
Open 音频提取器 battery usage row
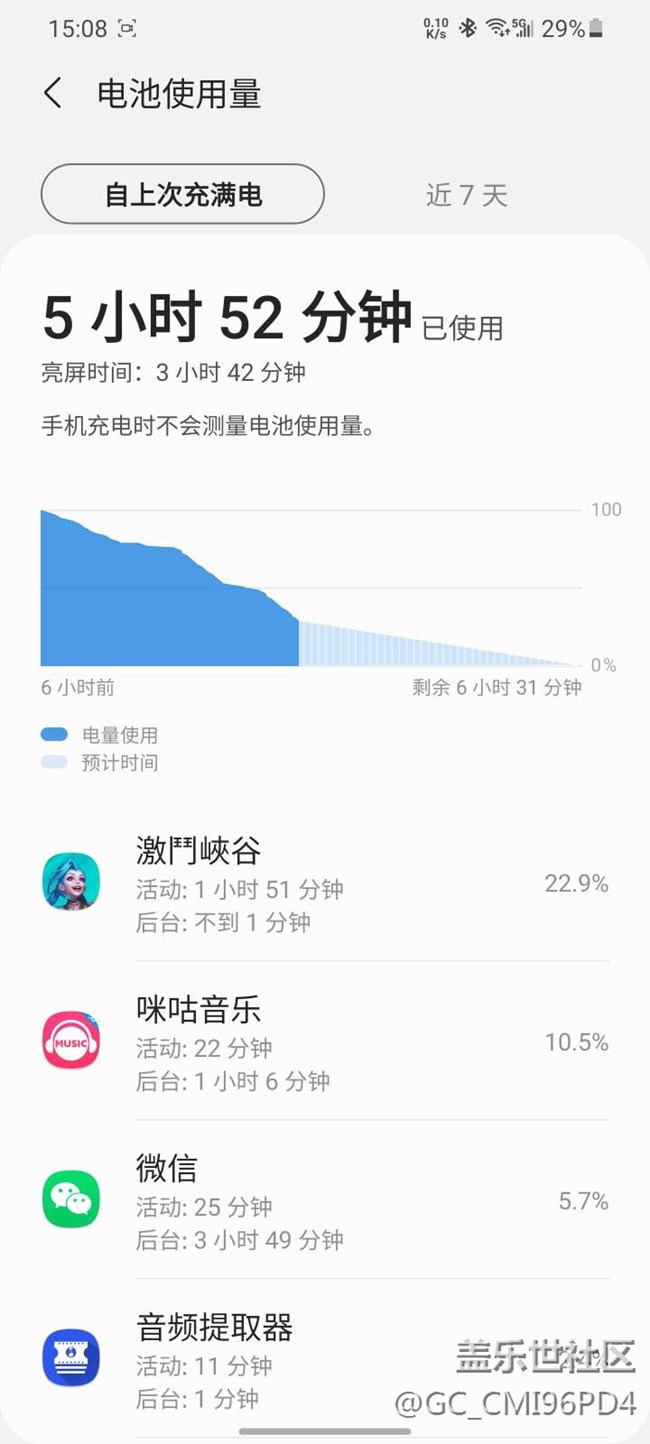coord(325,1358)
